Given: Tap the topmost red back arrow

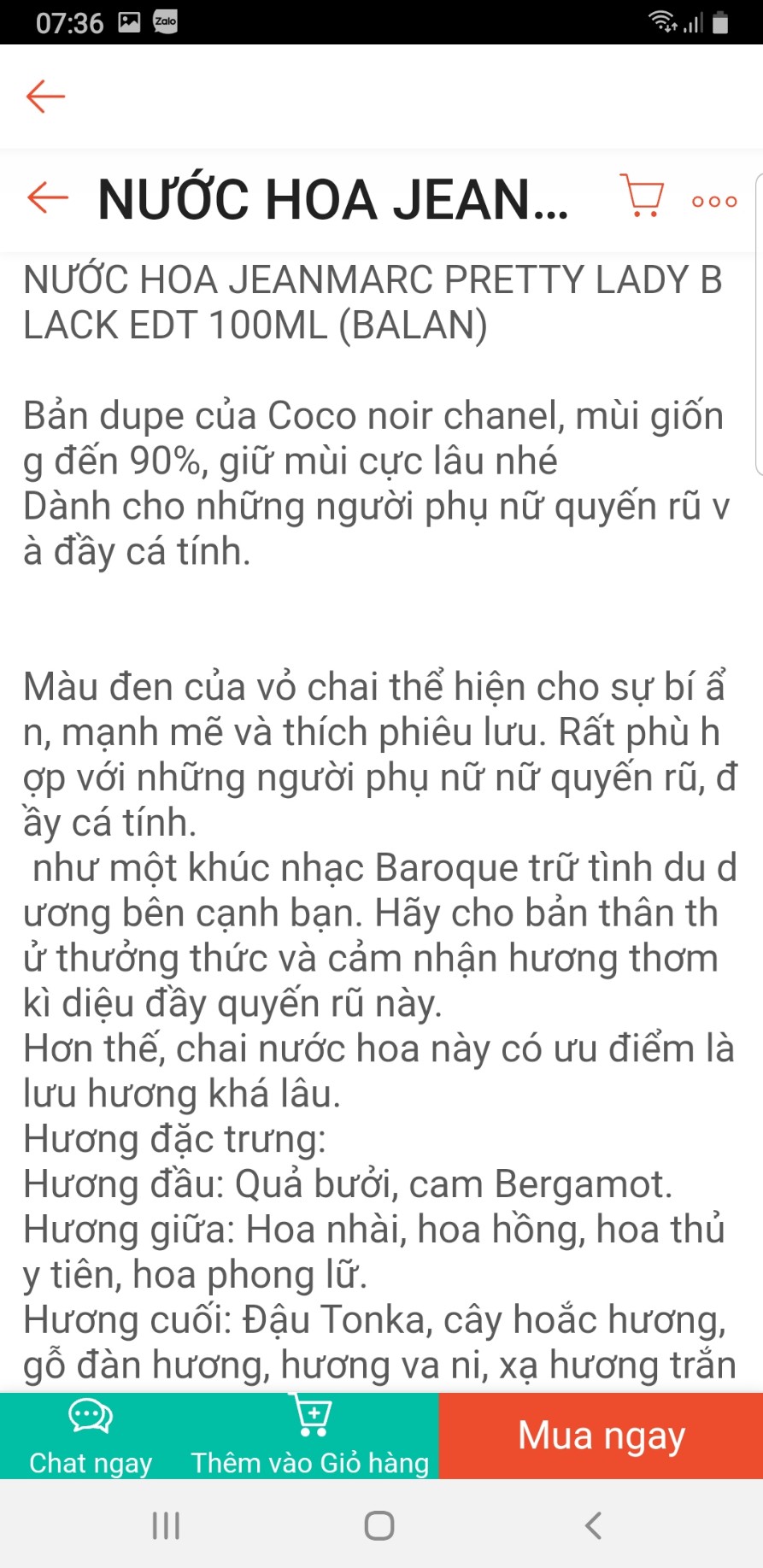Looking at the screenshot, I should pos(45,97).
